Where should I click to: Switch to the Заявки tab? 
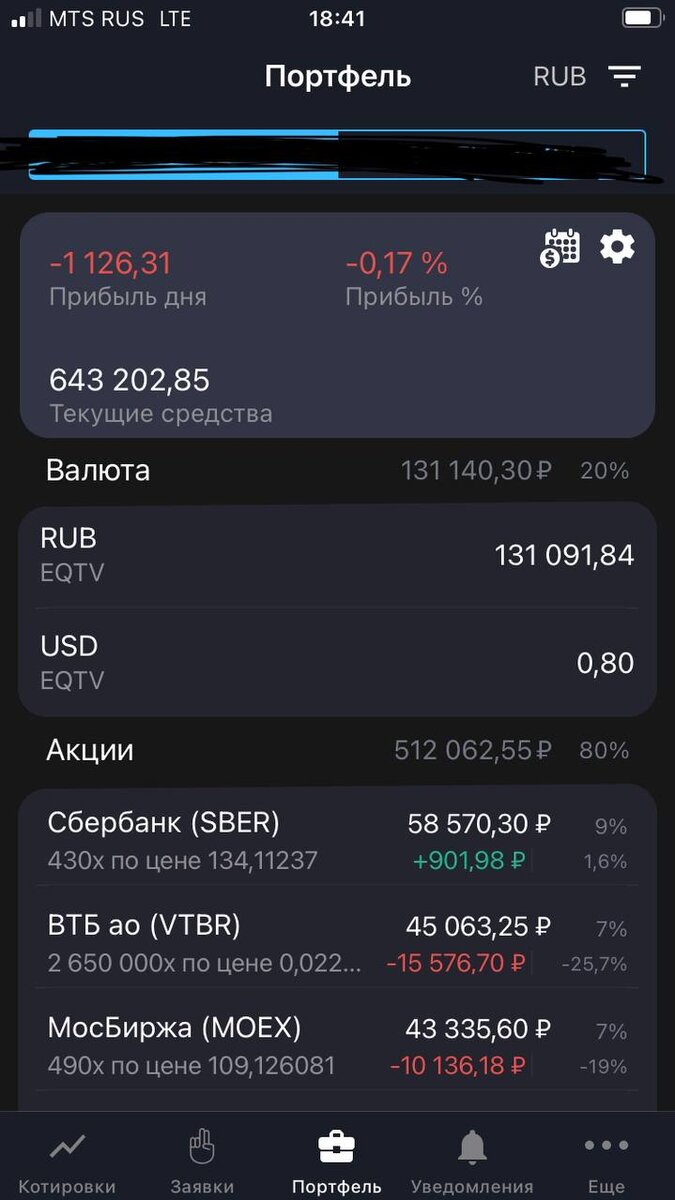pos(201,1161)
